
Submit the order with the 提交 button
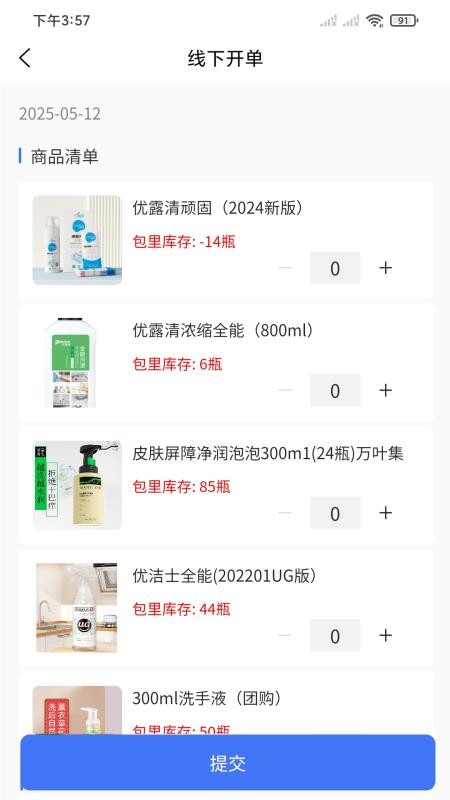(x=228, y=763)
